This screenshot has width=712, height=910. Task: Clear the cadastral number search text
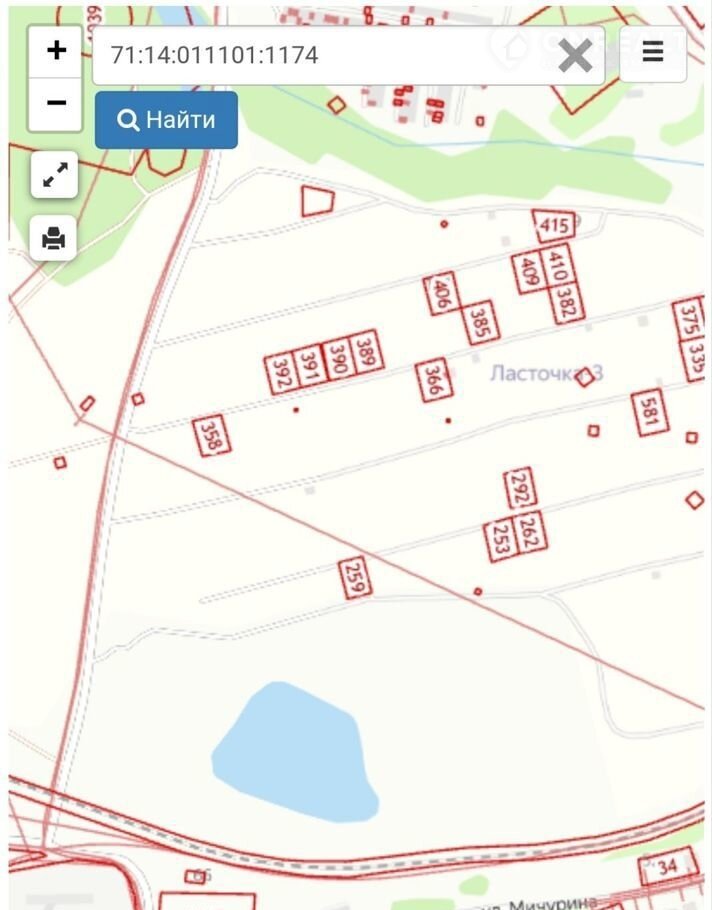pyautogui.click(x=575, y=55)
